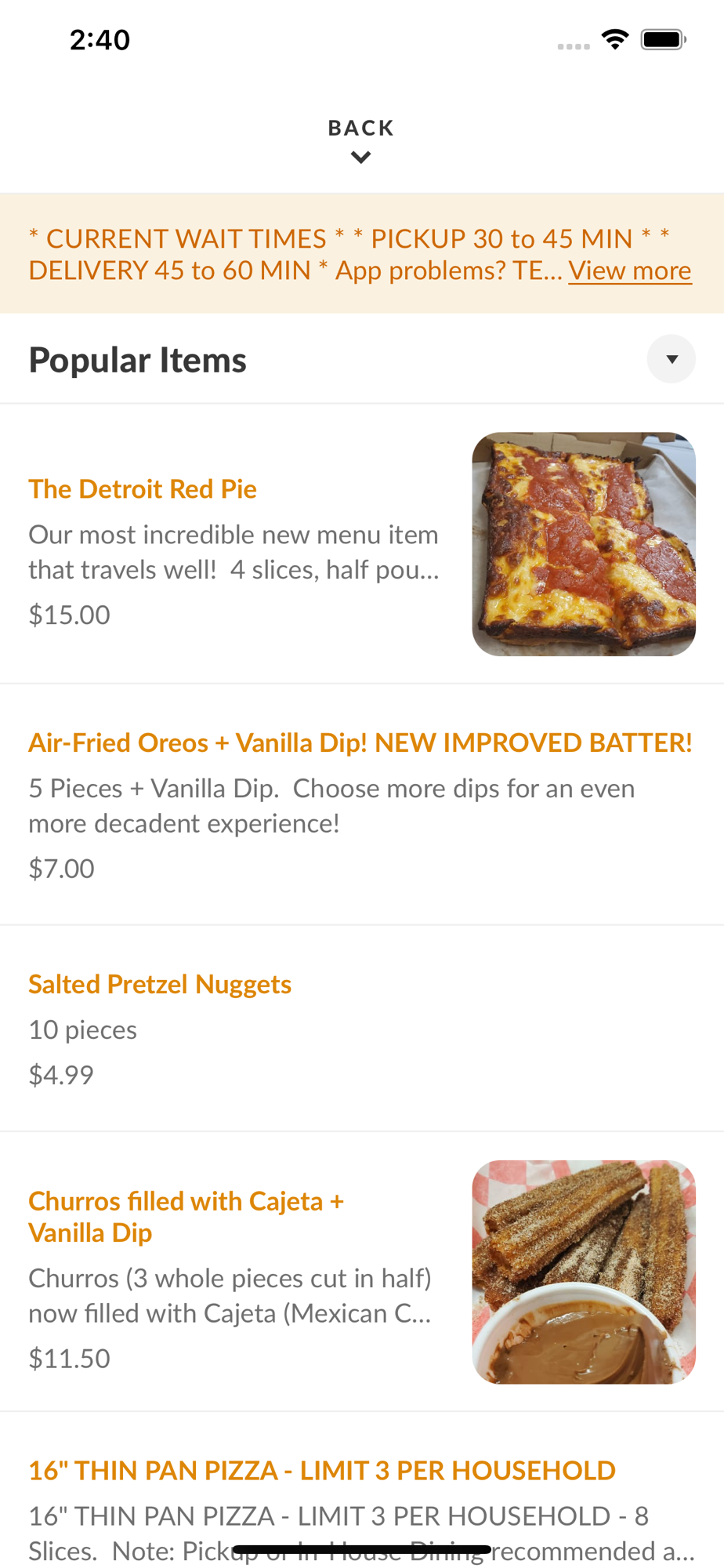Viewport: 724px width, 1568px height.
Task: Open The Detroit Red Pie item
Action: click(362, 544)
